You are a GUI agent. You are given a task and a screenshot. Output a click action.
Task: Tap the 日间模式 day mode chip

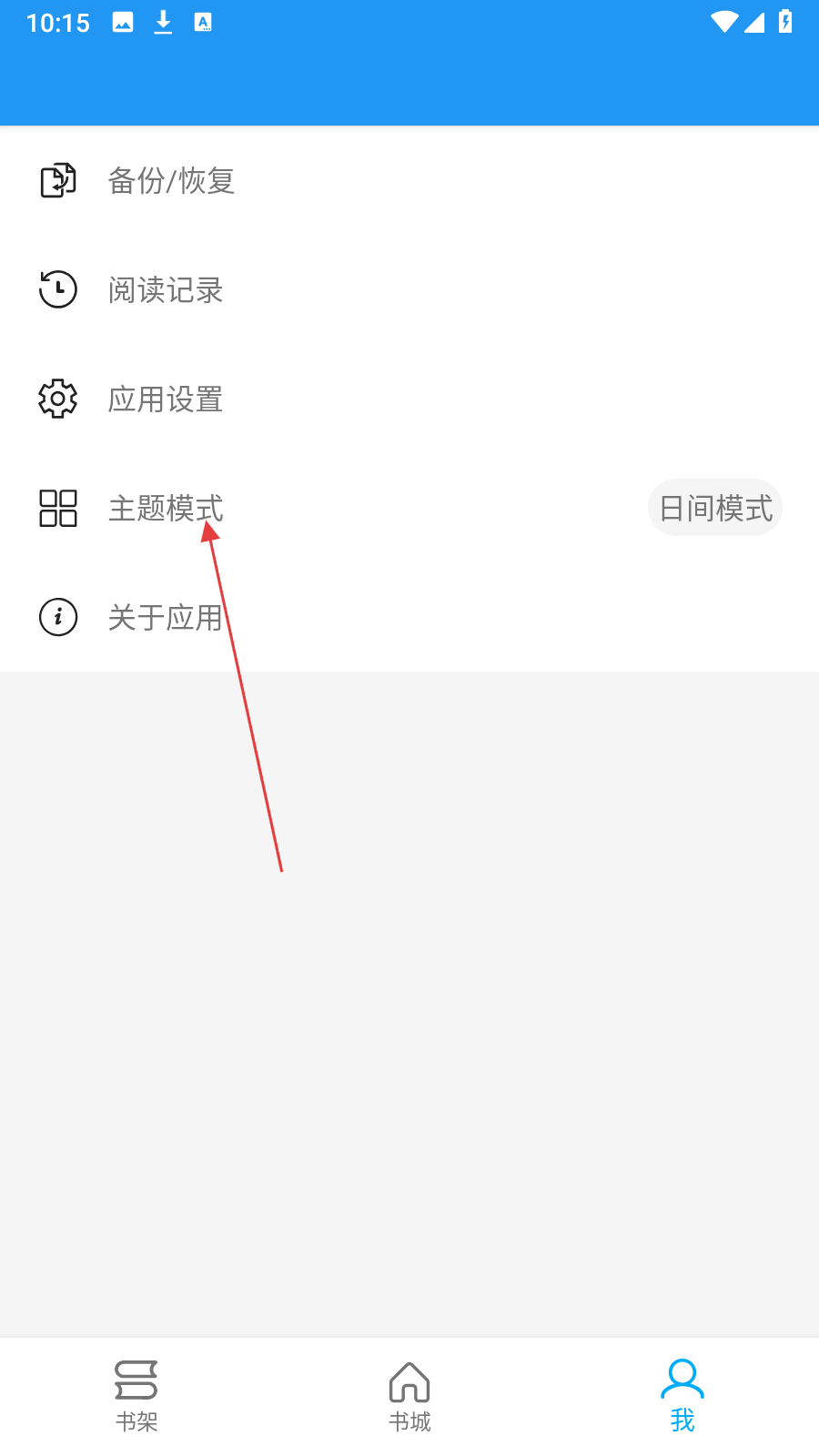pyautogui.click(x=715, y=508)
